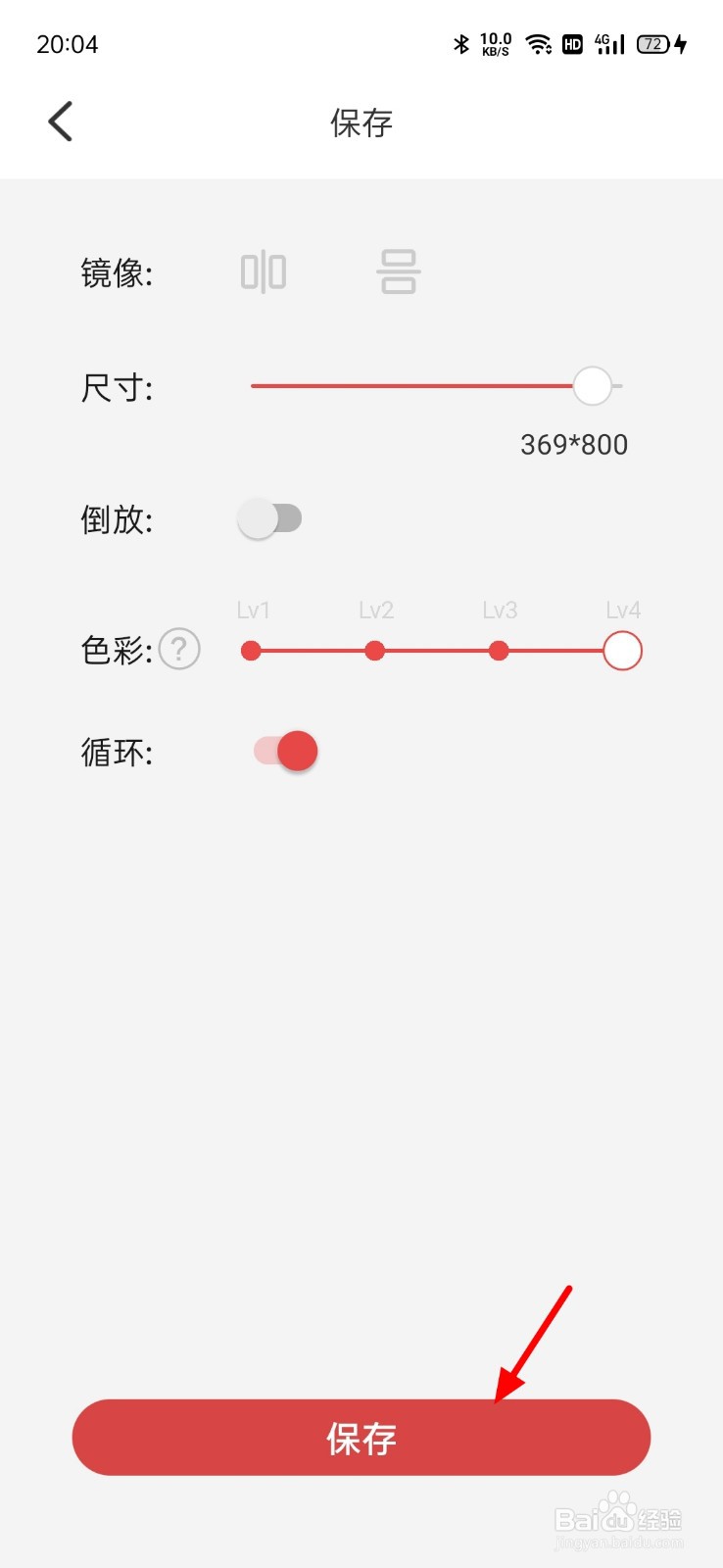723x1568 pixels.
Task: Tap the back arrow icon
Action: (59, 120)
